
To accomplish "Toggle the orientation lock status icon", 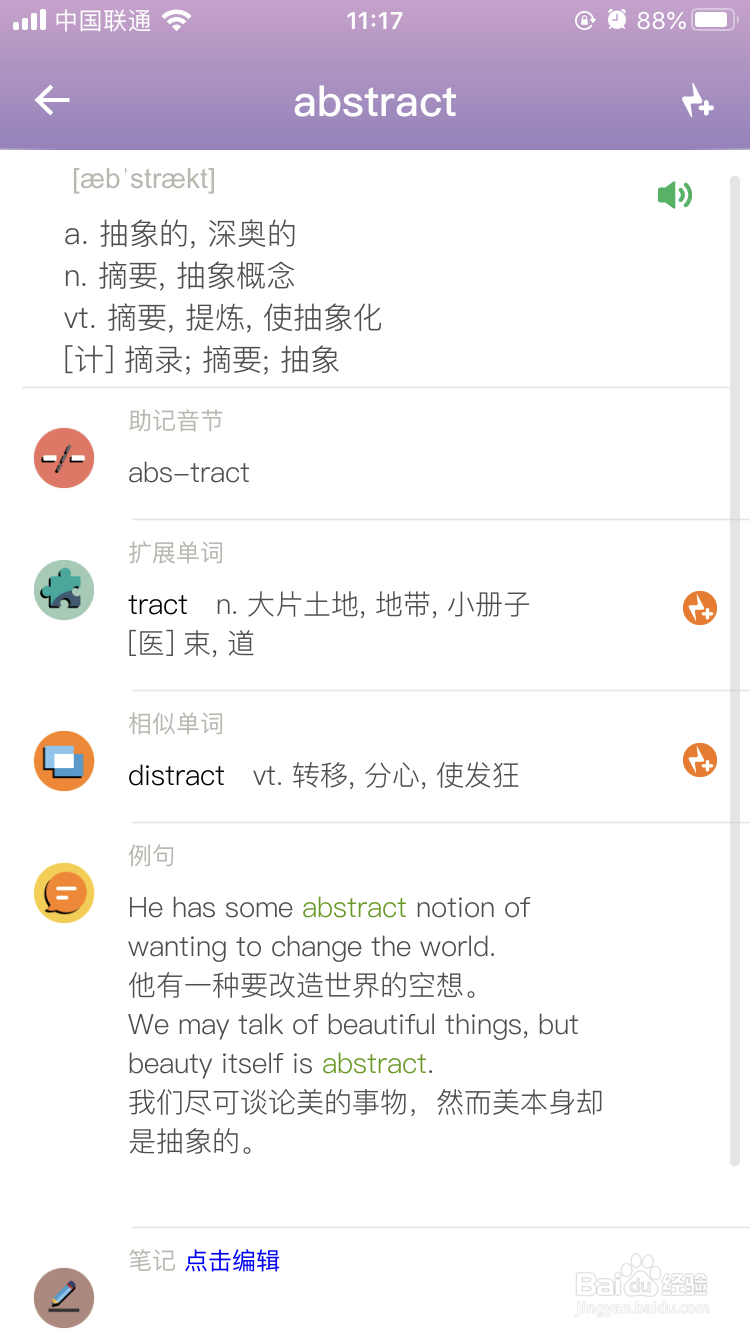I will pos(585,20).
